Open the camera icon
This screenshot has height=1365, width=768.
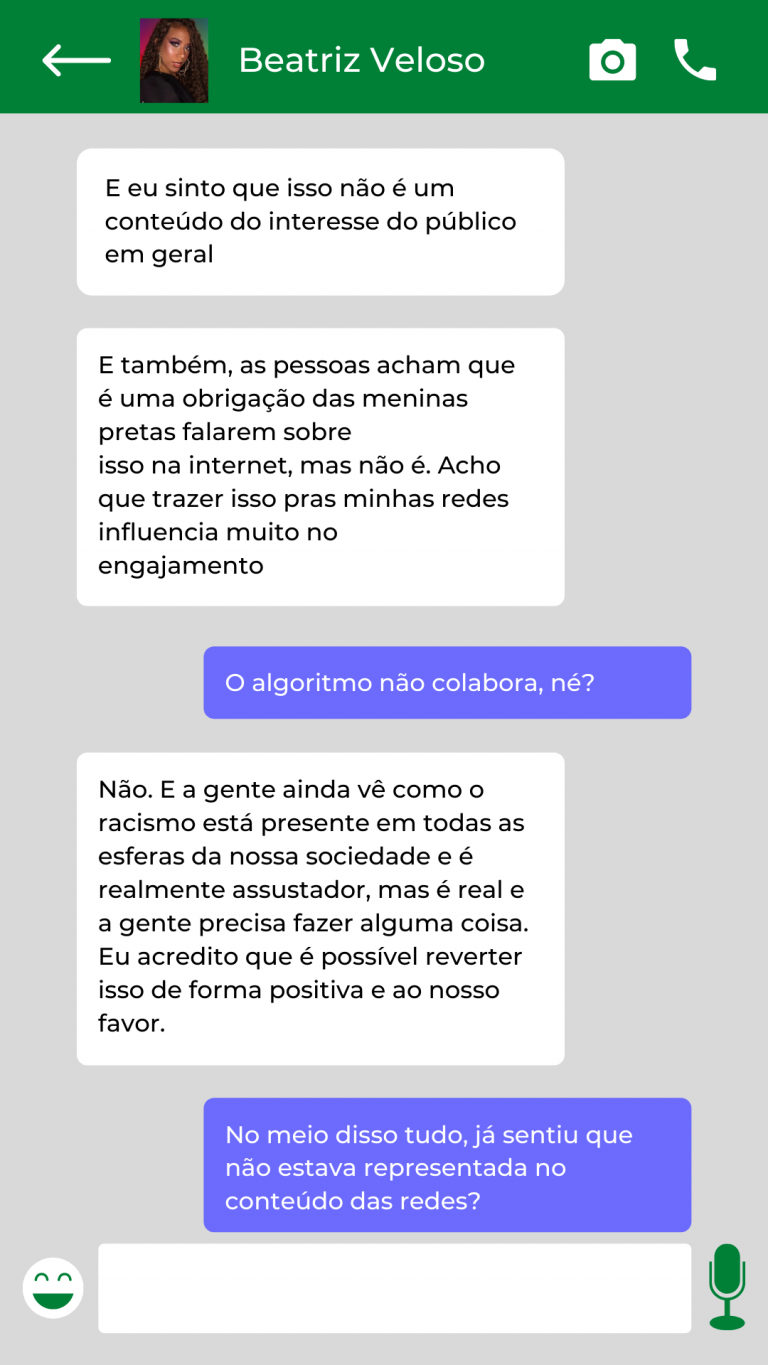(x=612, y=61)
